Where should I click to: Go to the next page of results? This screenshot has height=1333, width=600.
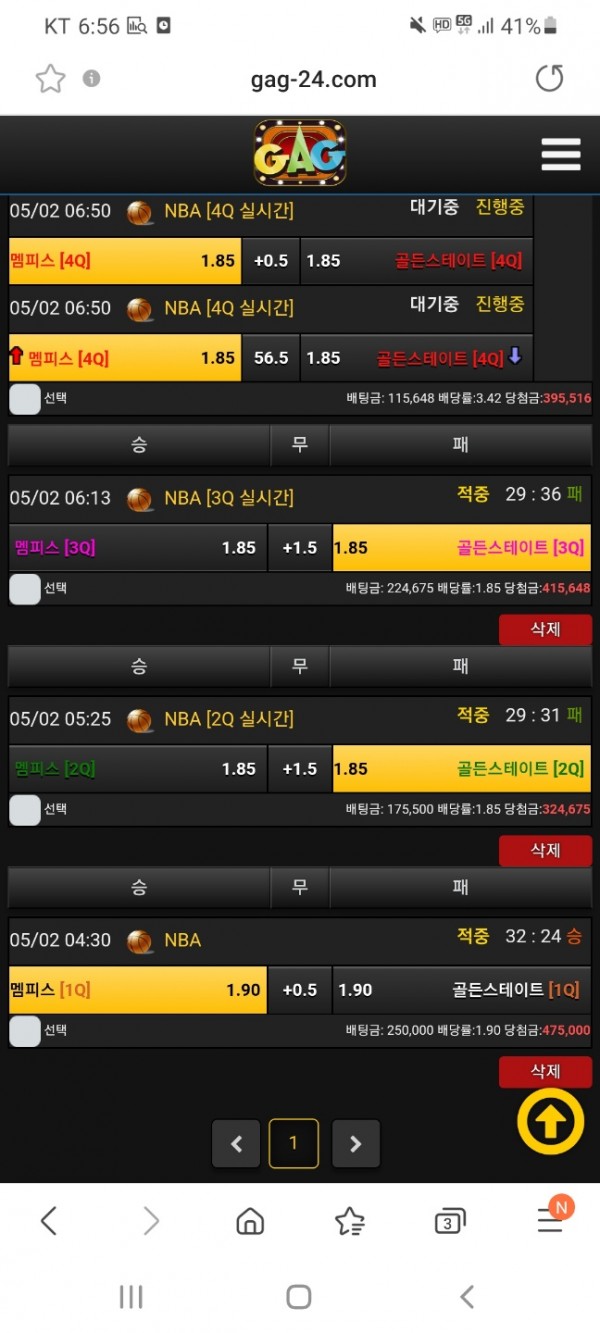point(356,1144)
